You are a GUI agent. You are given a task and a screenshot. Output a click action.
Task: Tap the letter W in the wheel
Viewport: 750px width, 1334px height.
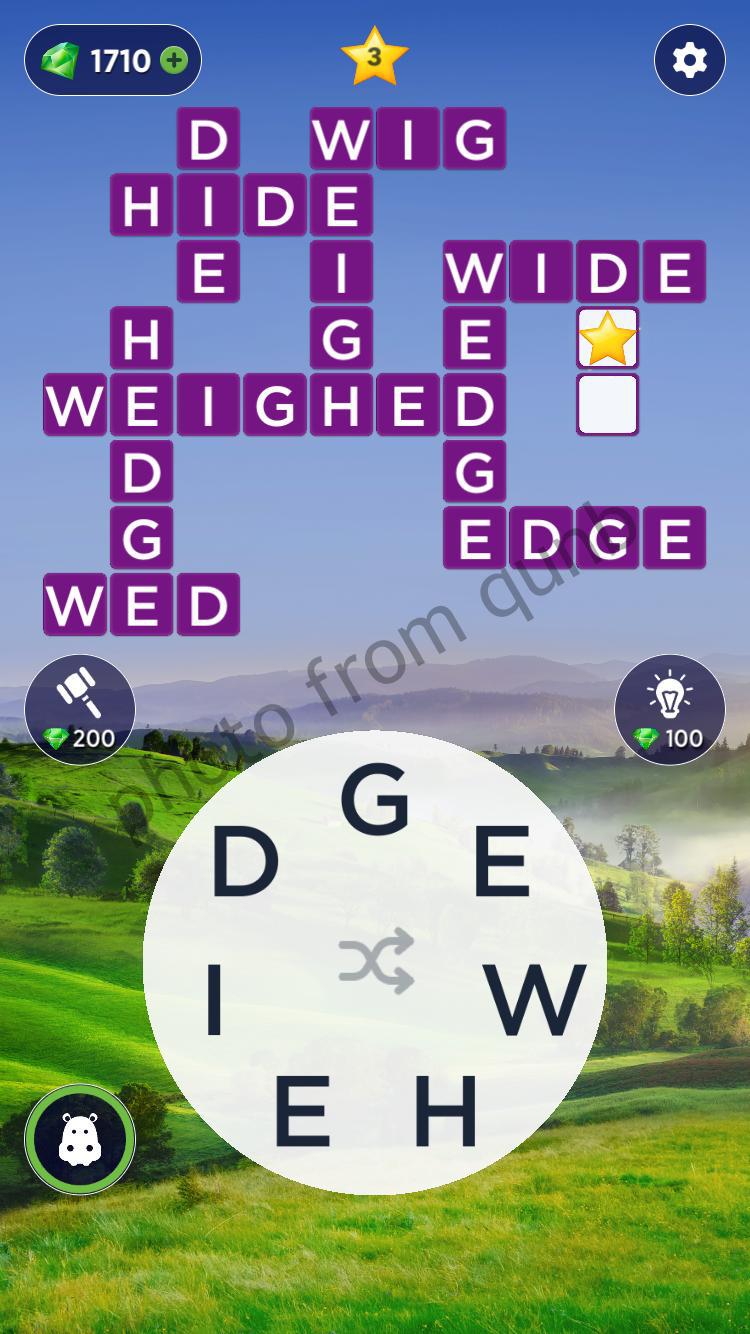[x=535, y=1001]
